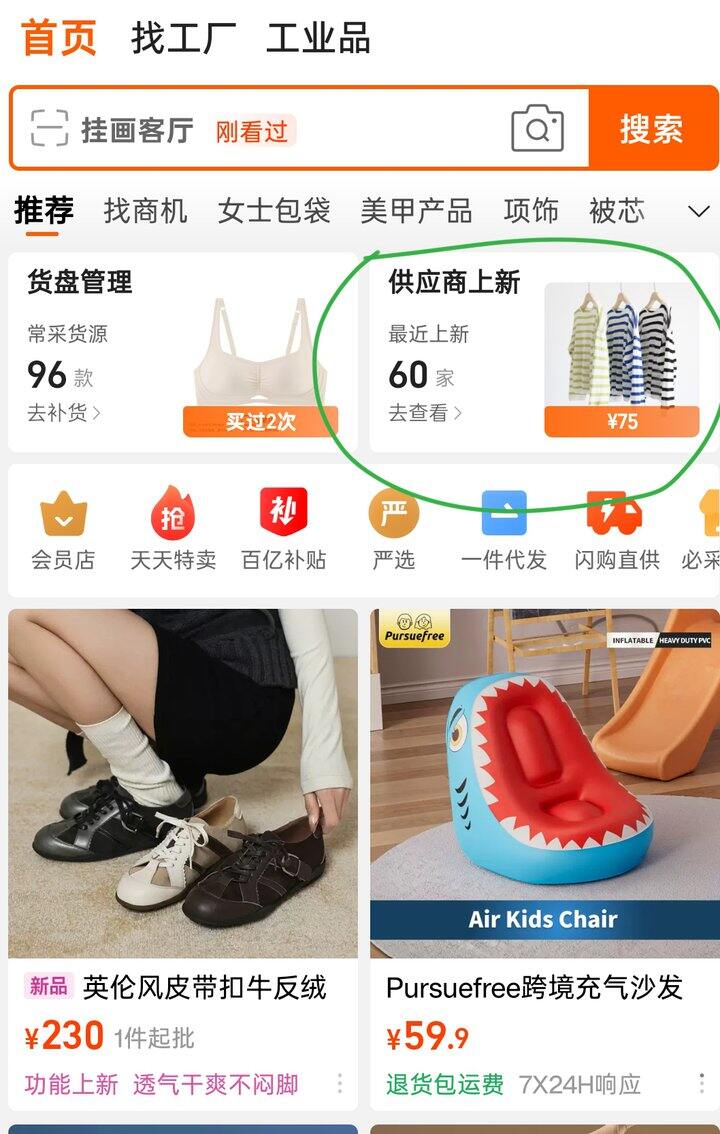
Task: Switch to the 工业品 tab
Action: 318,38
